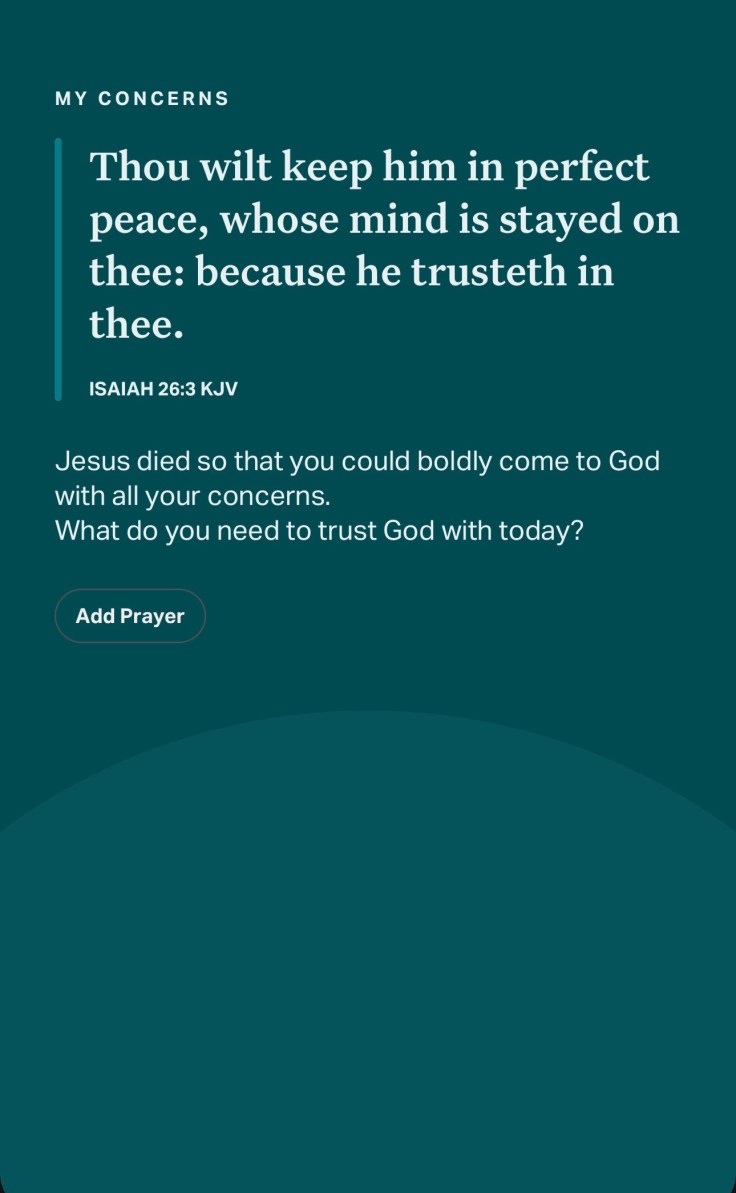Tap the Add Prayer button
This screenshot has height=1193, width=736.
(x=130, y=616)
